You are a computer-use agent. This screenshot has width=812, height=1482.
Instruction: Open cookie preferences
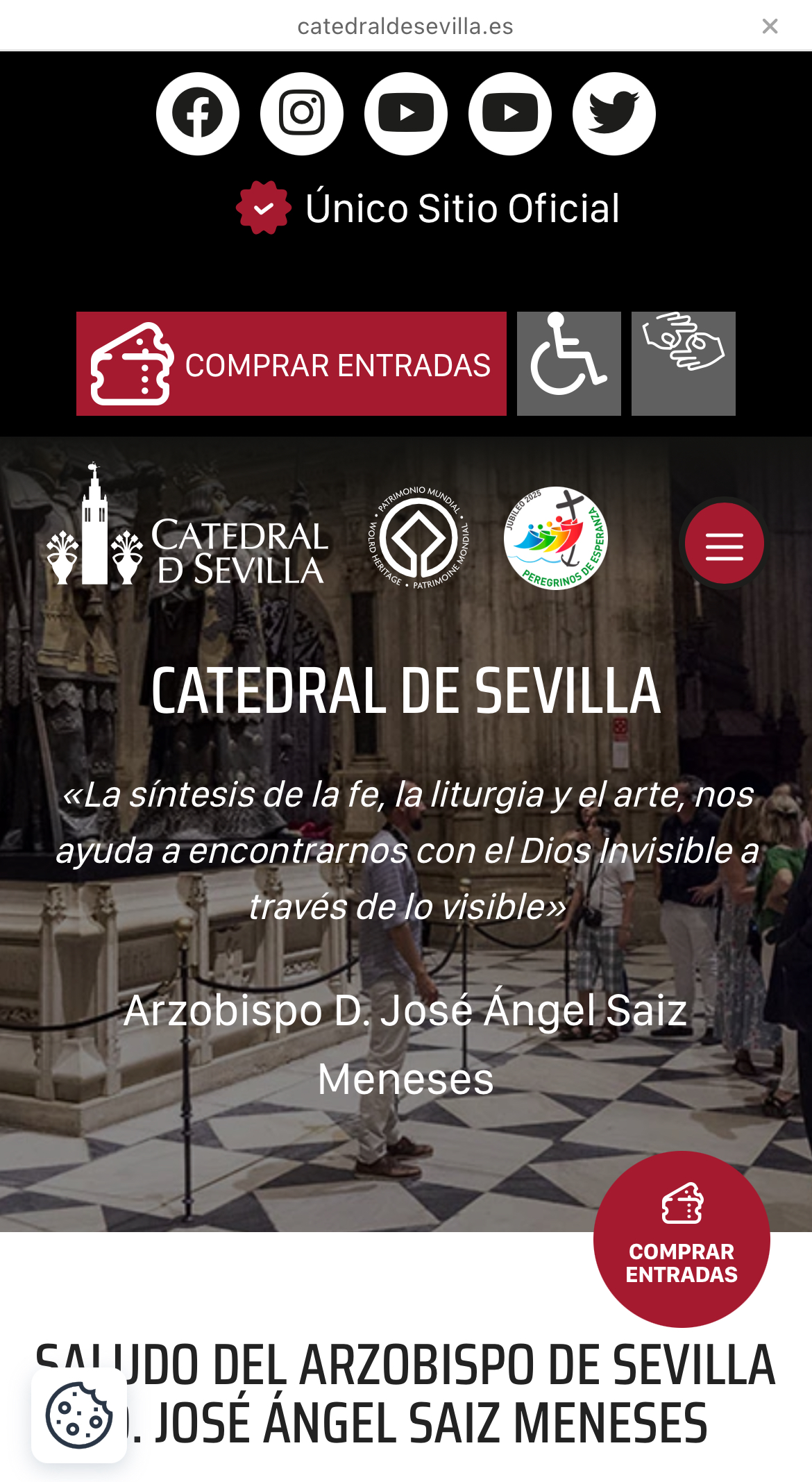tap(79, 1415)
